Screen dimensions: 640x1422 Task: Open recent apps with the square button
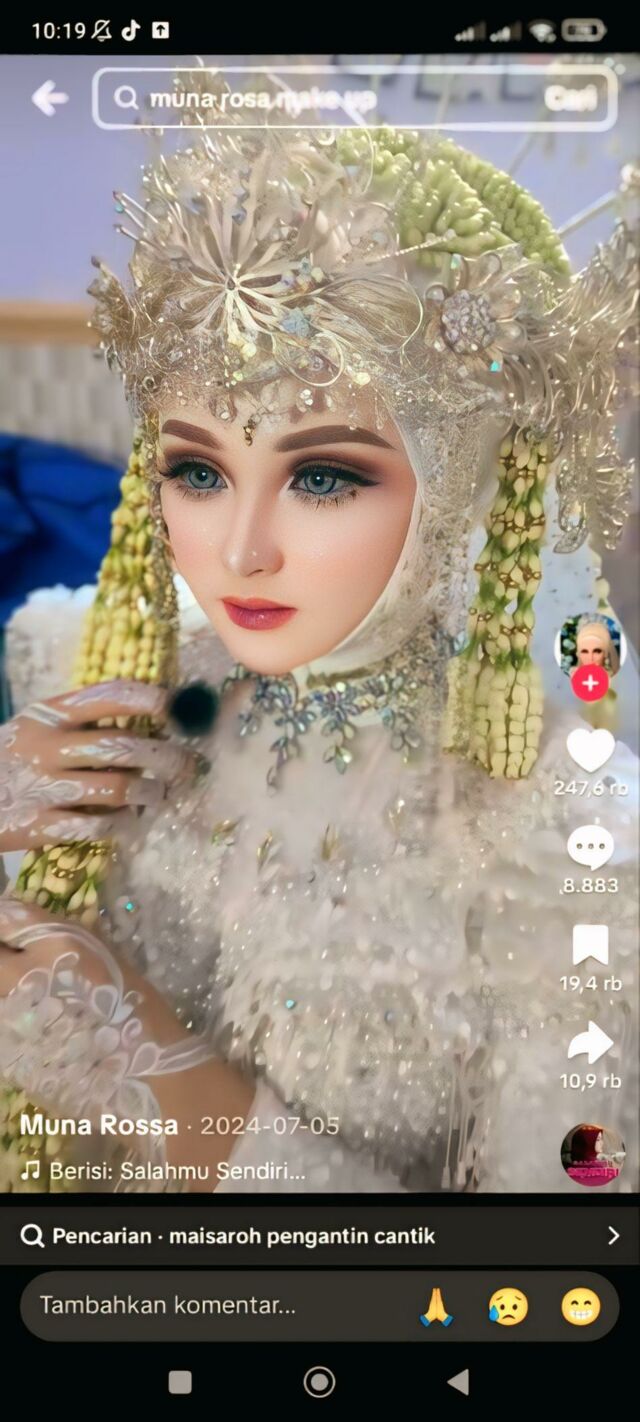click(x=180, y=1382)
